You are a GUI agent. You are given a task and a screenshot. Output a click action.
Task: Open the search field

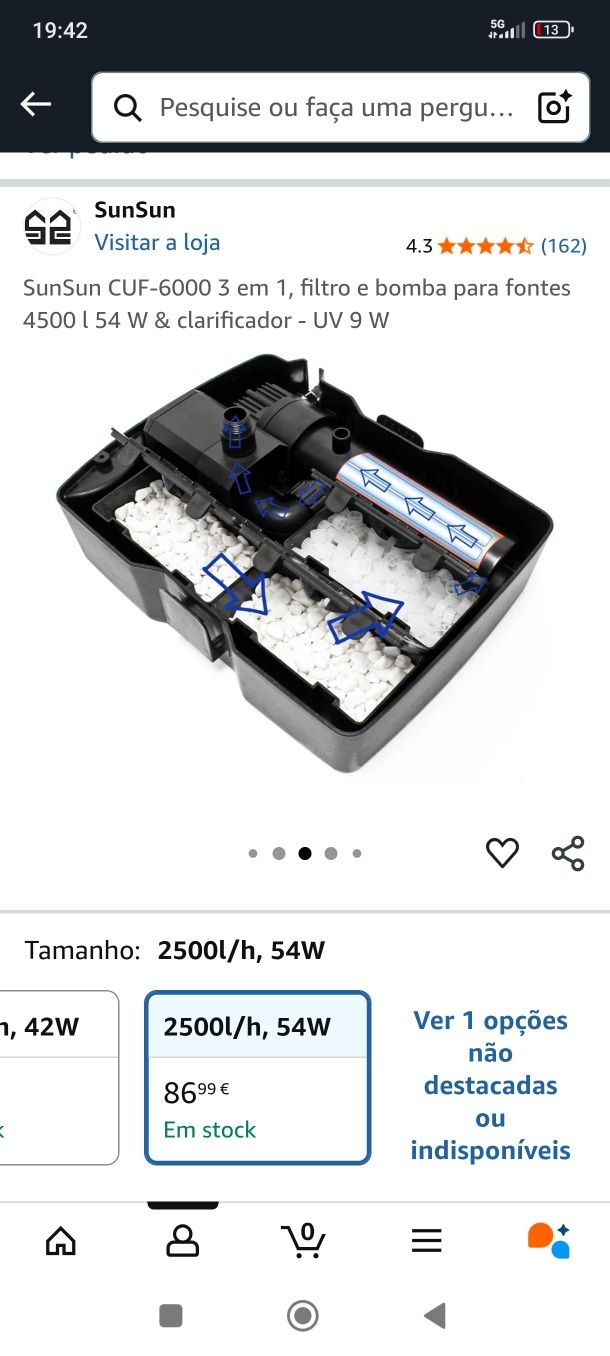[x=320, y=107]
